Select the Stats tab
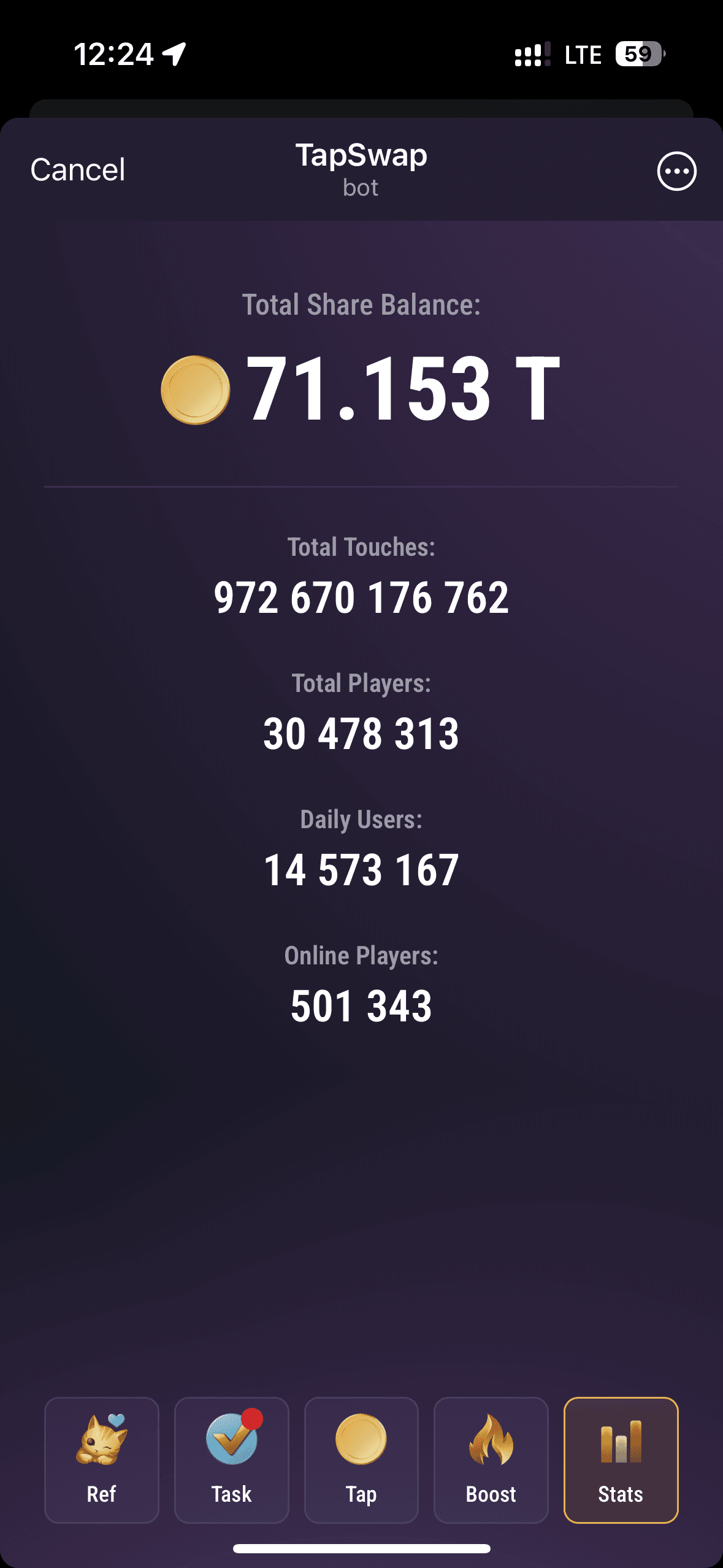Image resolution: width=723 pixels, height=1568 pixels. pos(621,1459)
